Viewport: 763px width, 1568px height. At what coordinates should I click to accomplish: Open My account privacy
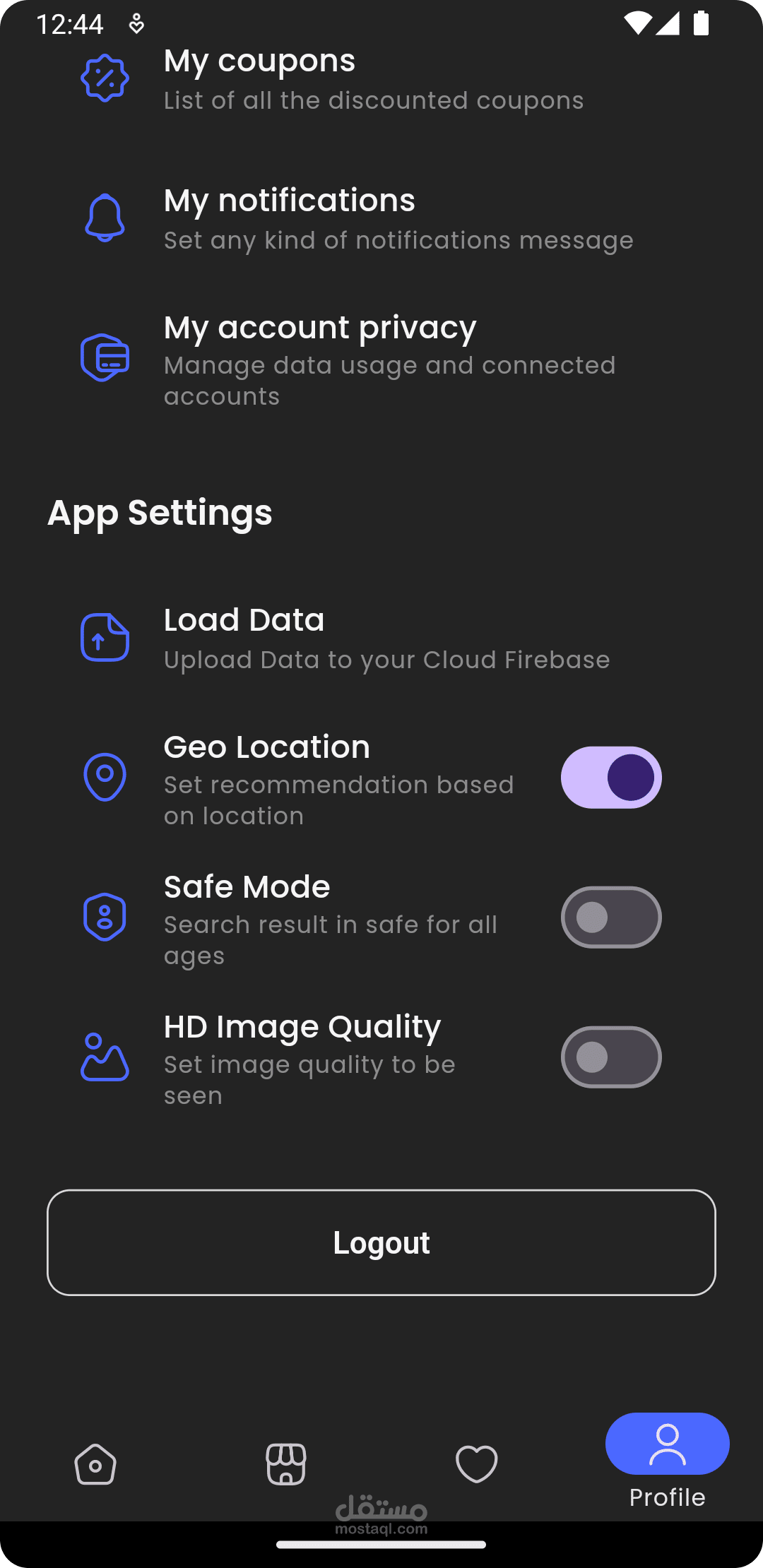point(381,360)
